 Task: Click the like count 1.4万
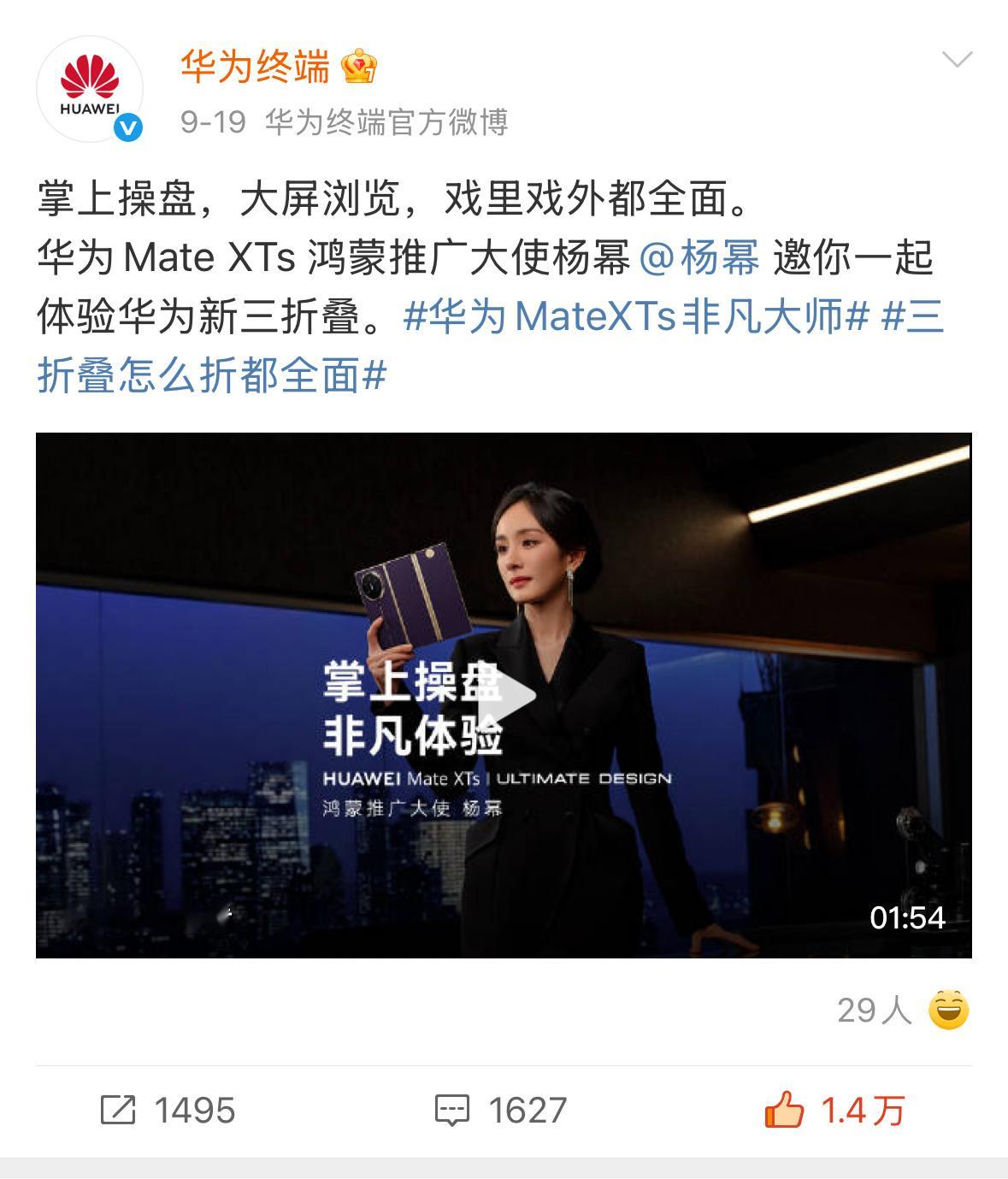click(862, 1107)
